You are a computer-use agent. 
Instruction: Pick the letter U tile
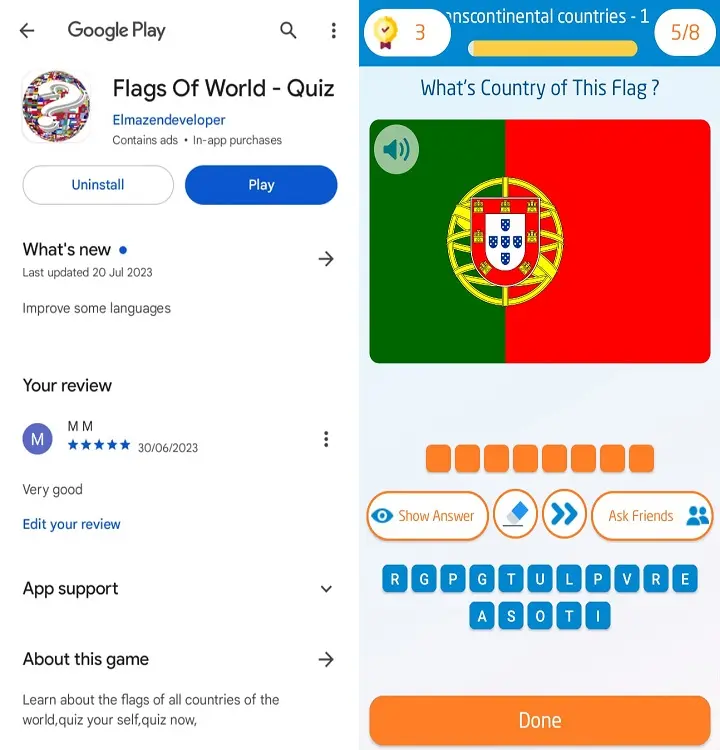coord(540,579)
